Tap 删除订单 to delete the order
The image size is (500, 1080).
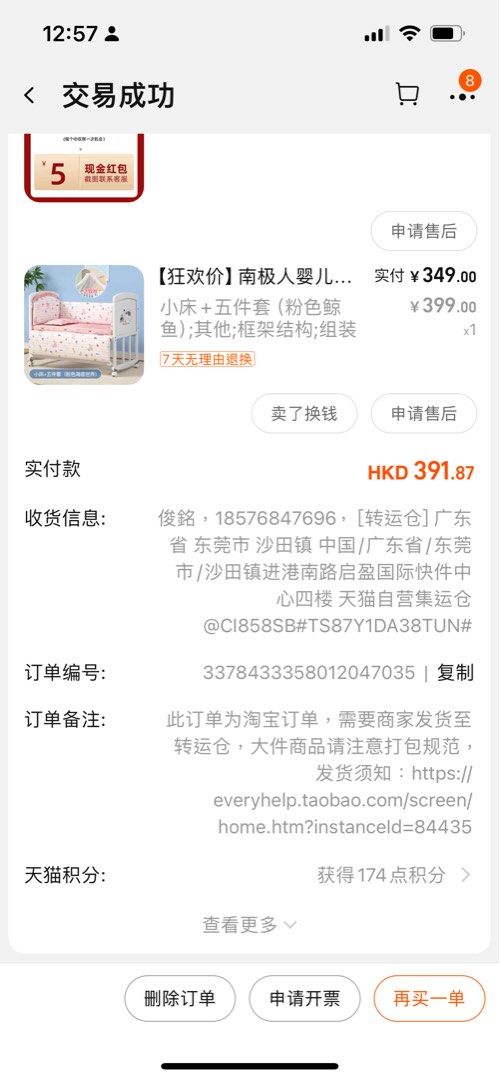pyautogui.click(x=180, y=998)
